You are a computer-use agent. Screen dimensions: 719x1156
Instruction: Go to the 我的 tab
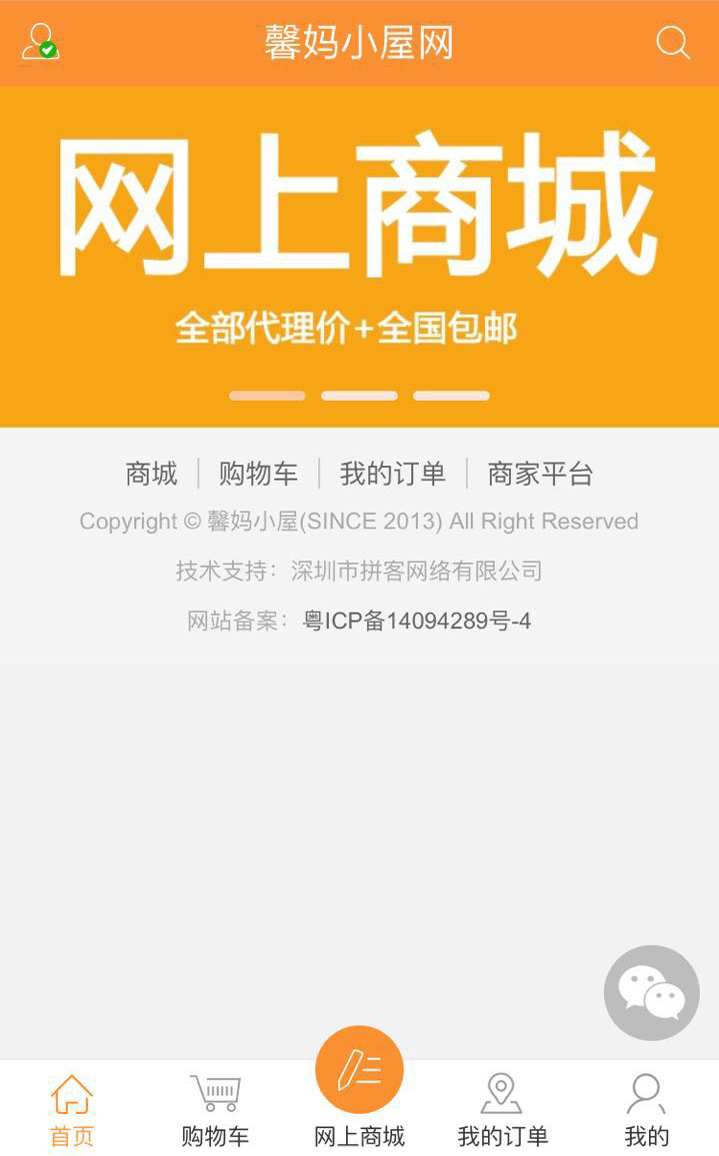point(646,1109)
